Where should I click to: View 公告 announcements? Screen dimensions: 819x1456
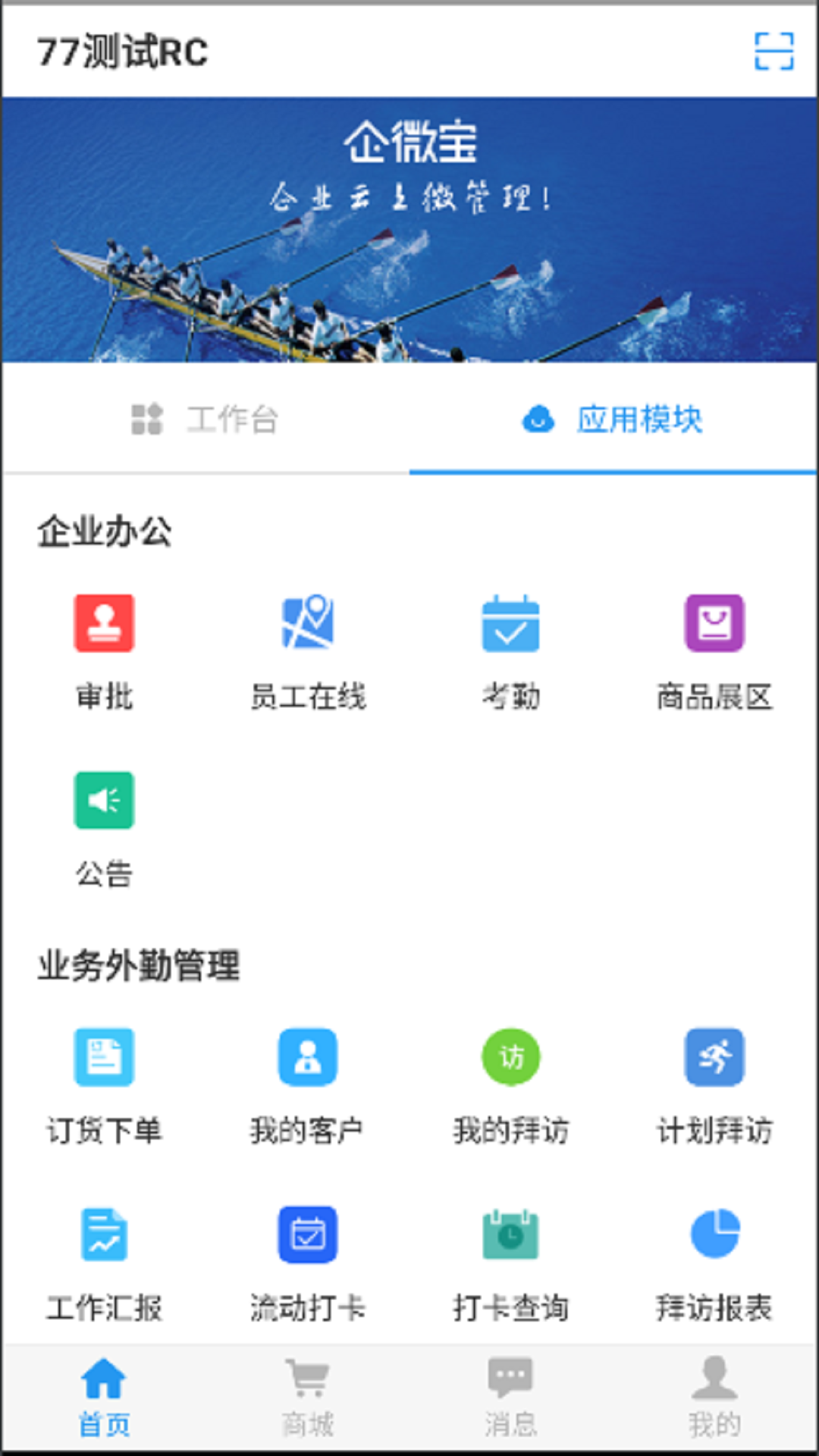(105, 828)
